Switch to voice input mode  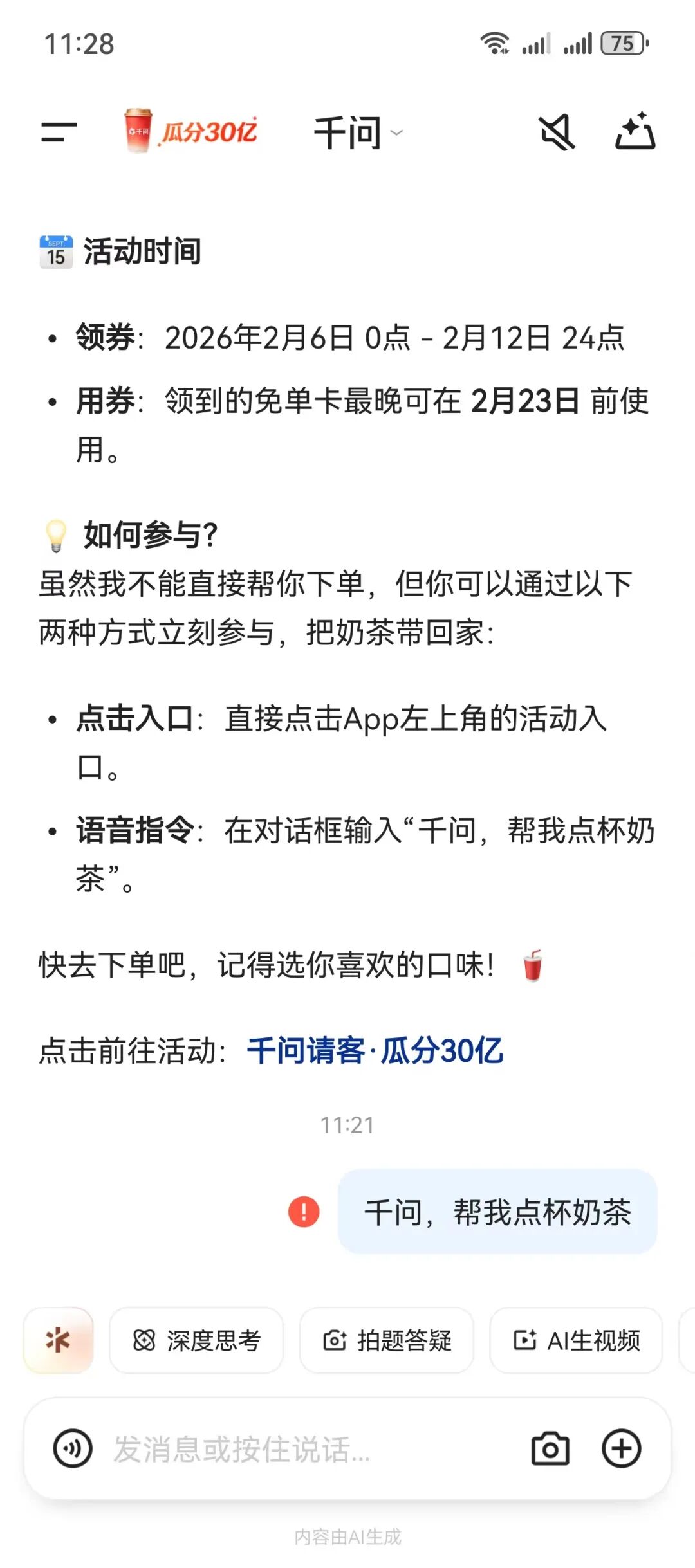(x=73, y=1449)
